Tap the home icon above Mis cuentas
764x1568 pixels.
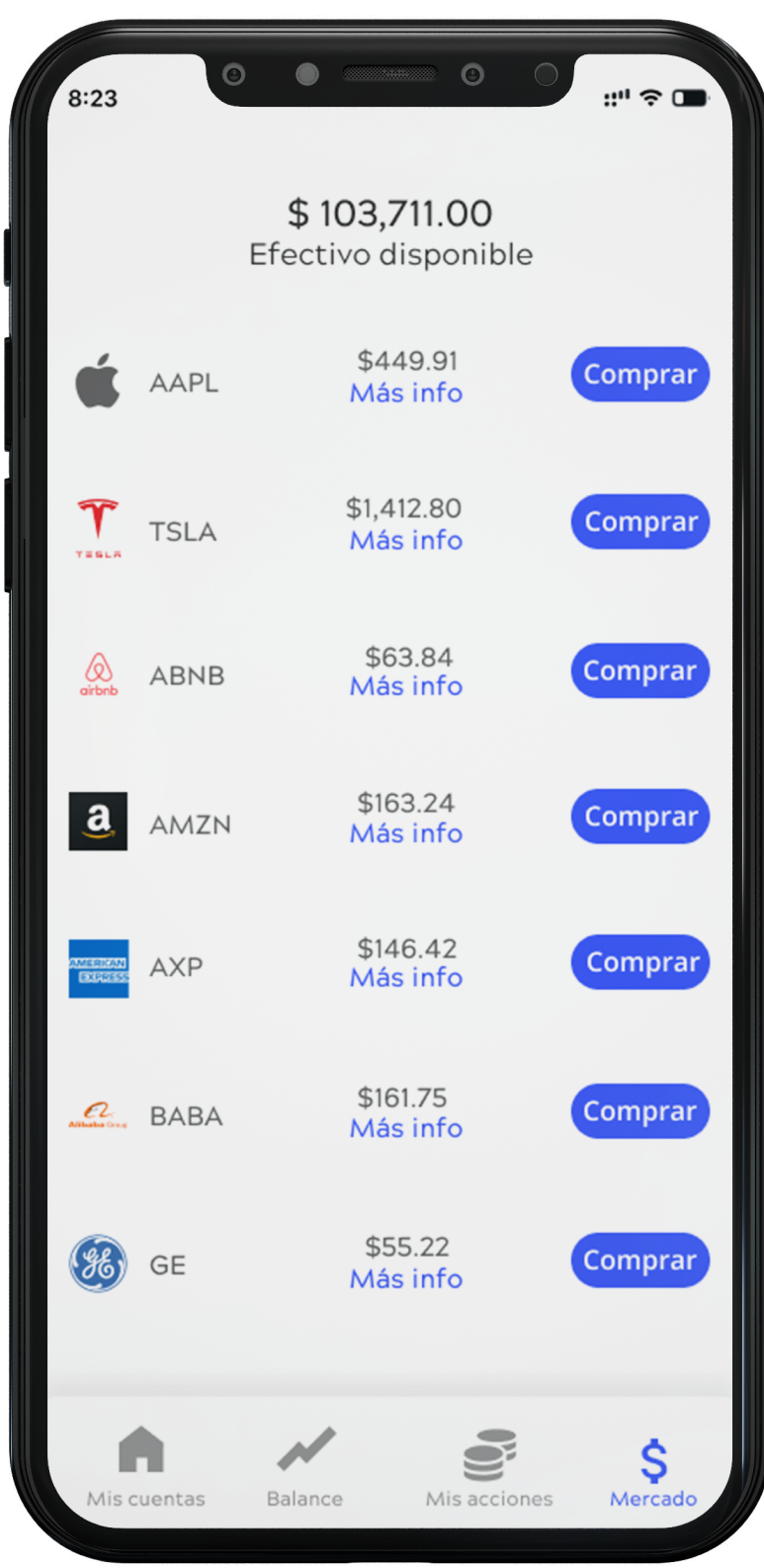tap(144, 1449)
